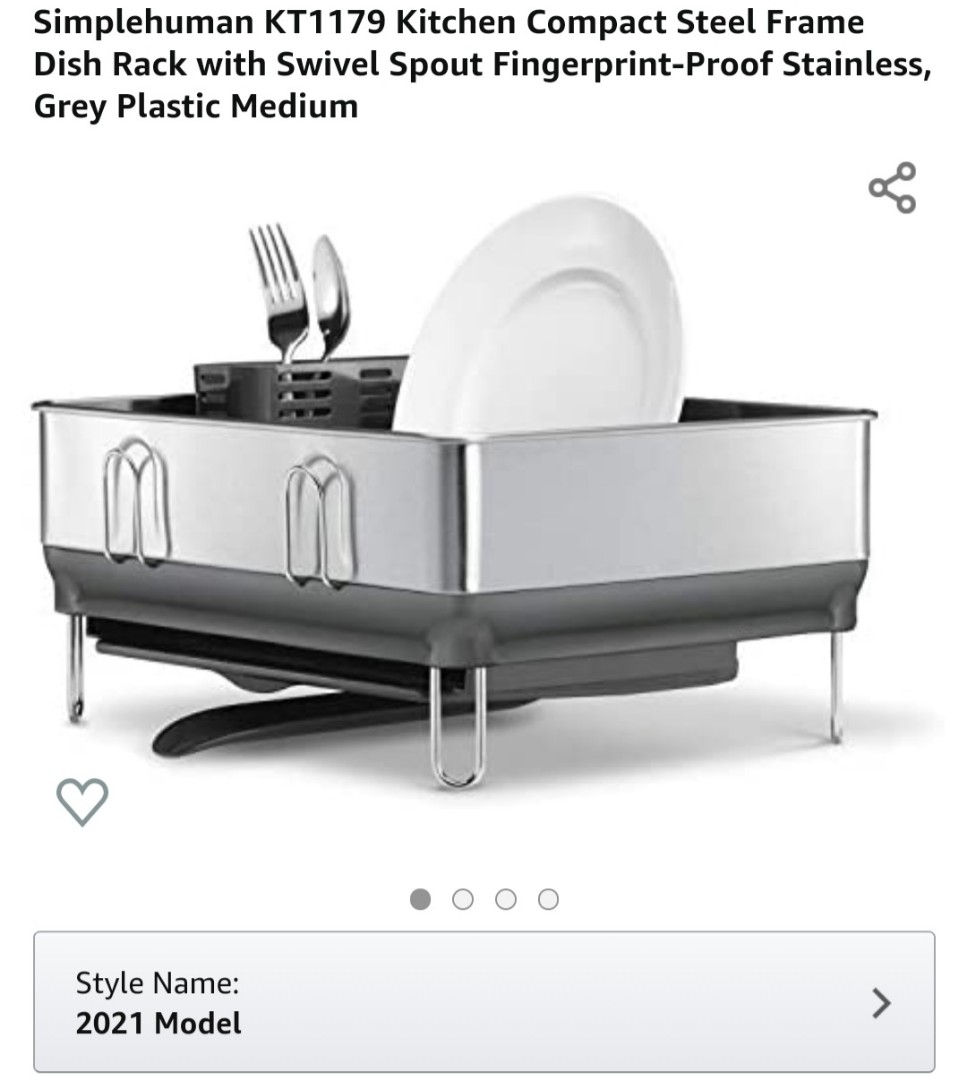Click the active image pagination dot
This screenshot has height=1080, width=967.
[421, 897]
